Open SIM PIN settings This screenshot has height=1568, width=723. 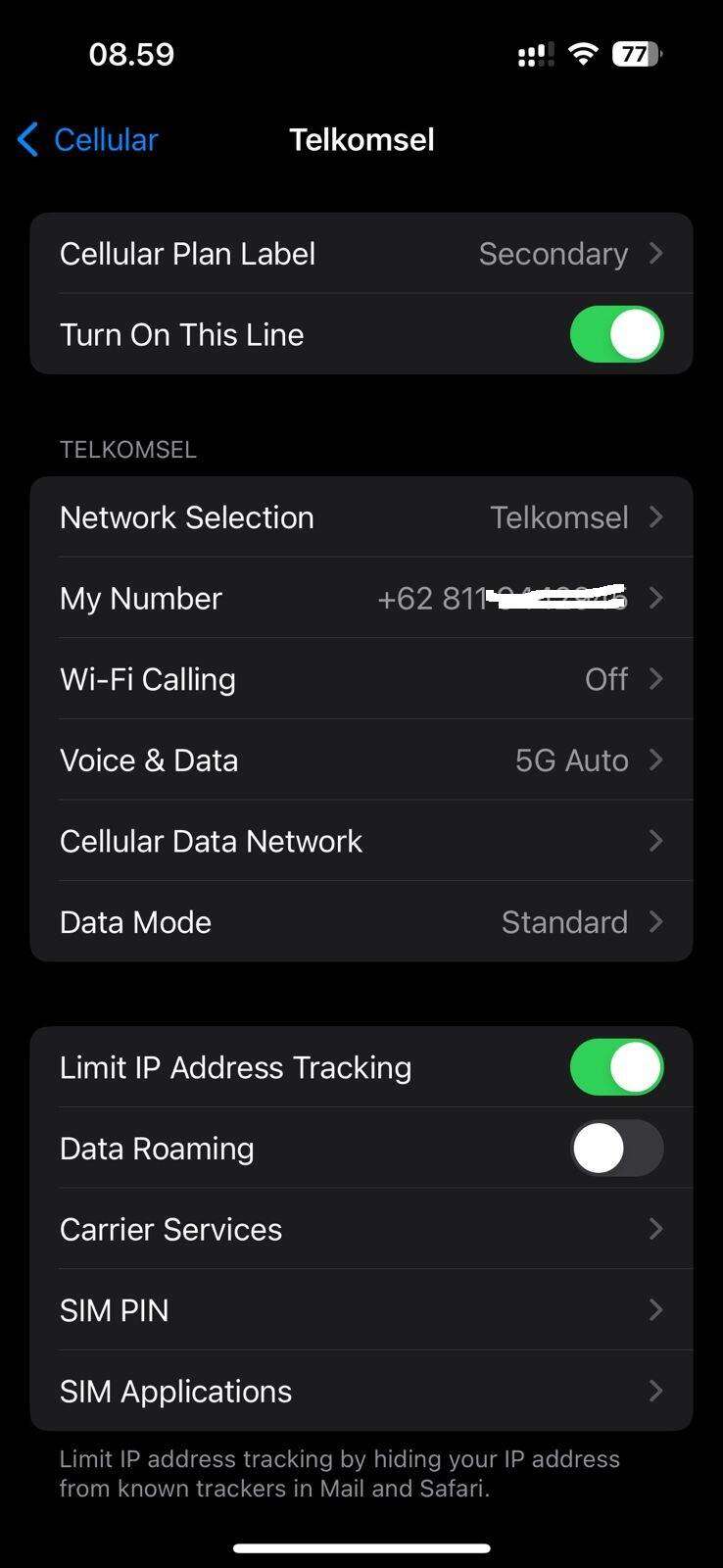point(361,1309)
